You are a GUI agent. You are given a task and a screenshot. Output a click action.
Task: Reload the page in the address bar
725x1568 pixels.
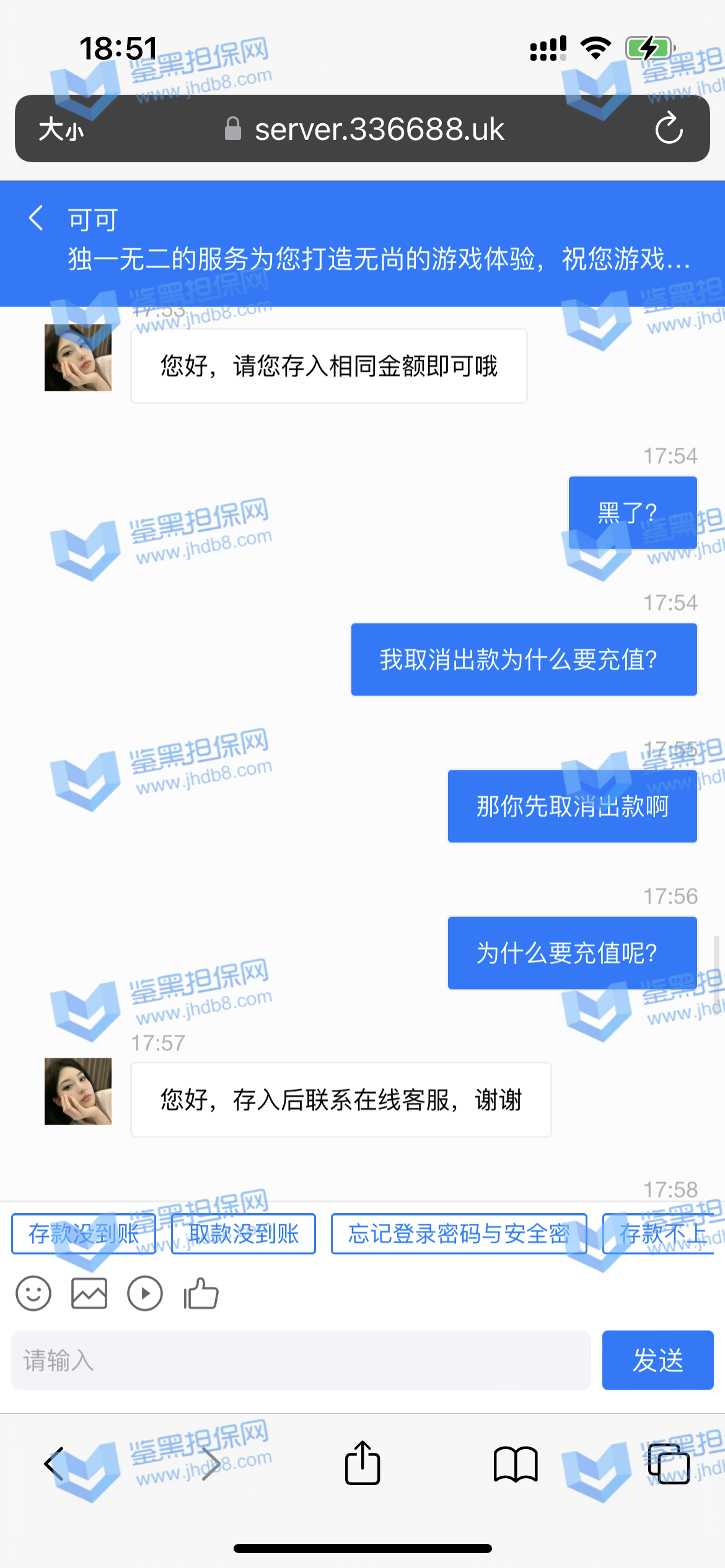(x=669, y=128)
